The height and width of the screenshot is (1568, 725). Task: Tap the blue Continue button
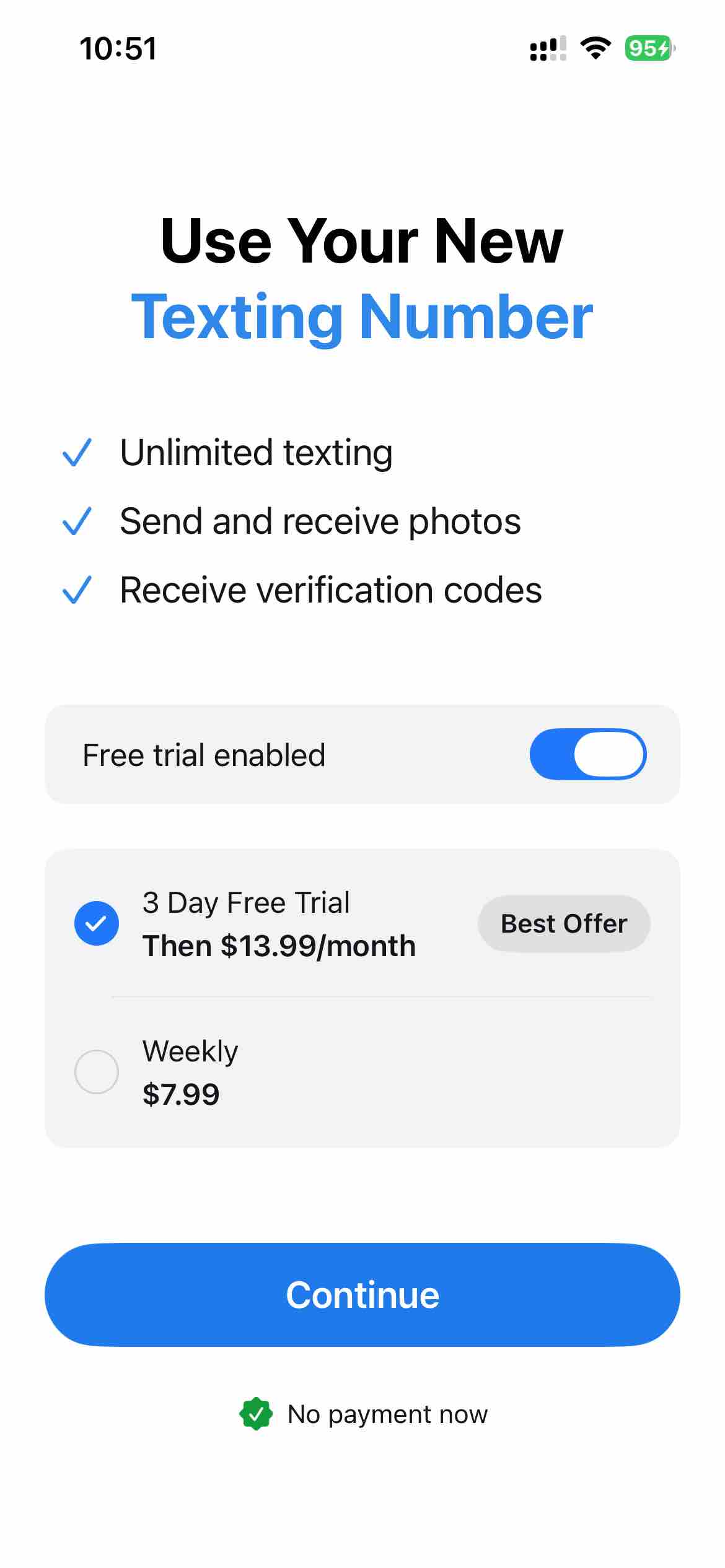coord(362,1295)
